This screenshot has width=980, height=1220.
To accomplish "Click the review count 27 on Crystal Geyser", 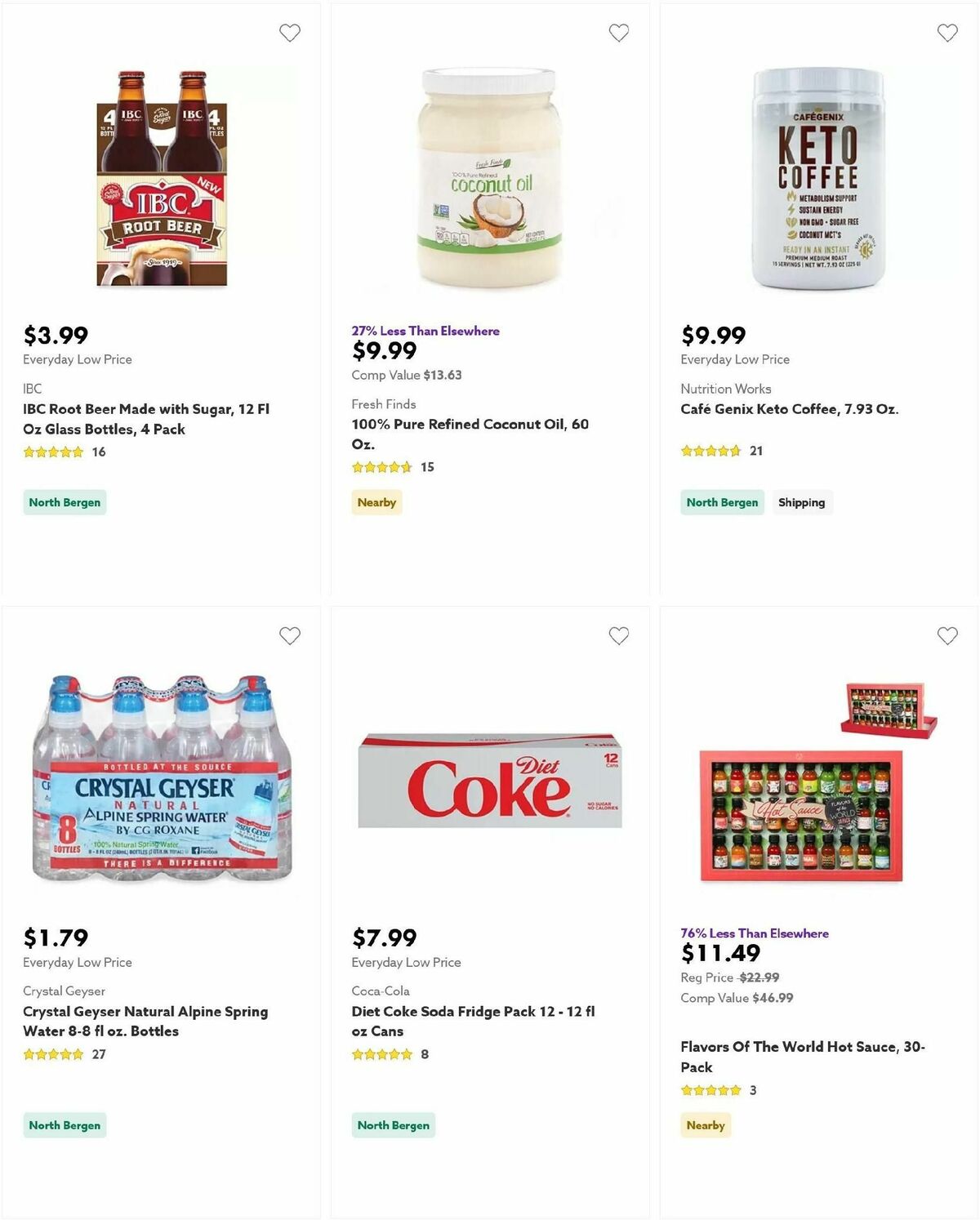I will pos(99,1053).
